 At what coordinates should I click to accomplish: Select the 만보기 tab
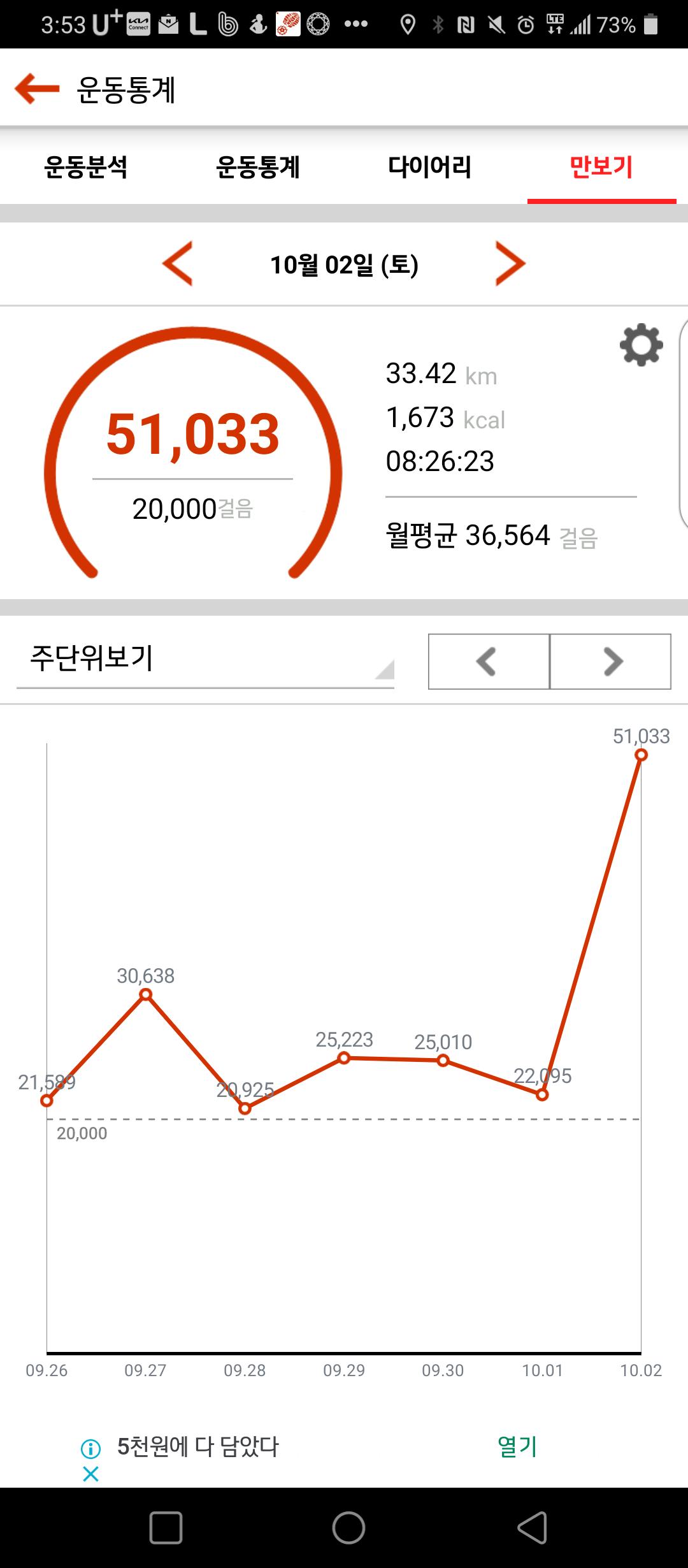click(601, 167)
